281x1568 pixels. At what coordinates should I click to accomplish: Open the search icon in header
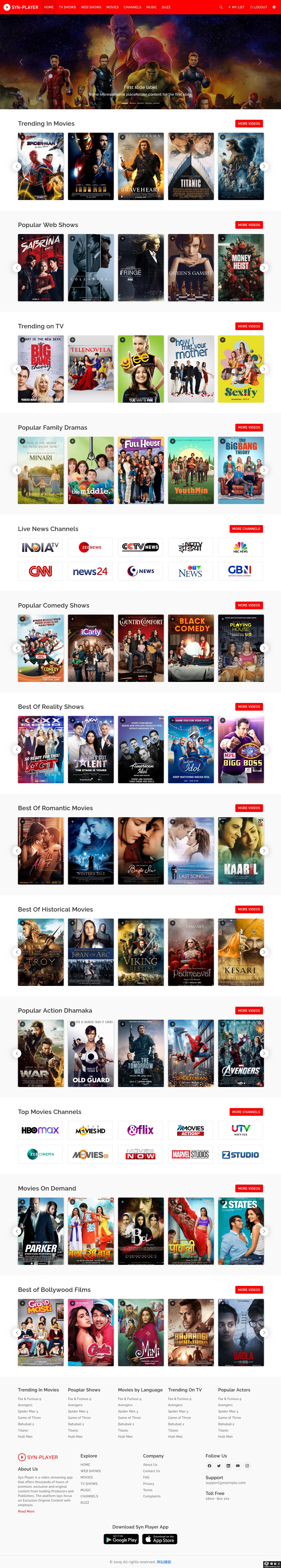pyautogui.click(x=221, y=7)
